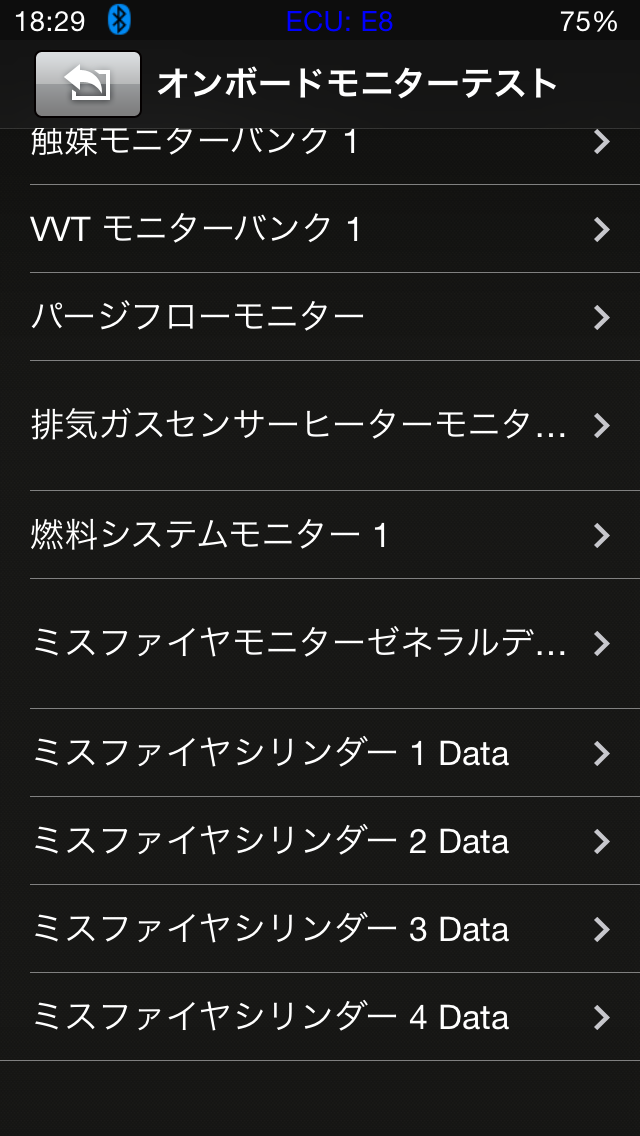Open the 排気ガスセンサーヒーターモニター row
The image size is (640, 1136).
320,426
